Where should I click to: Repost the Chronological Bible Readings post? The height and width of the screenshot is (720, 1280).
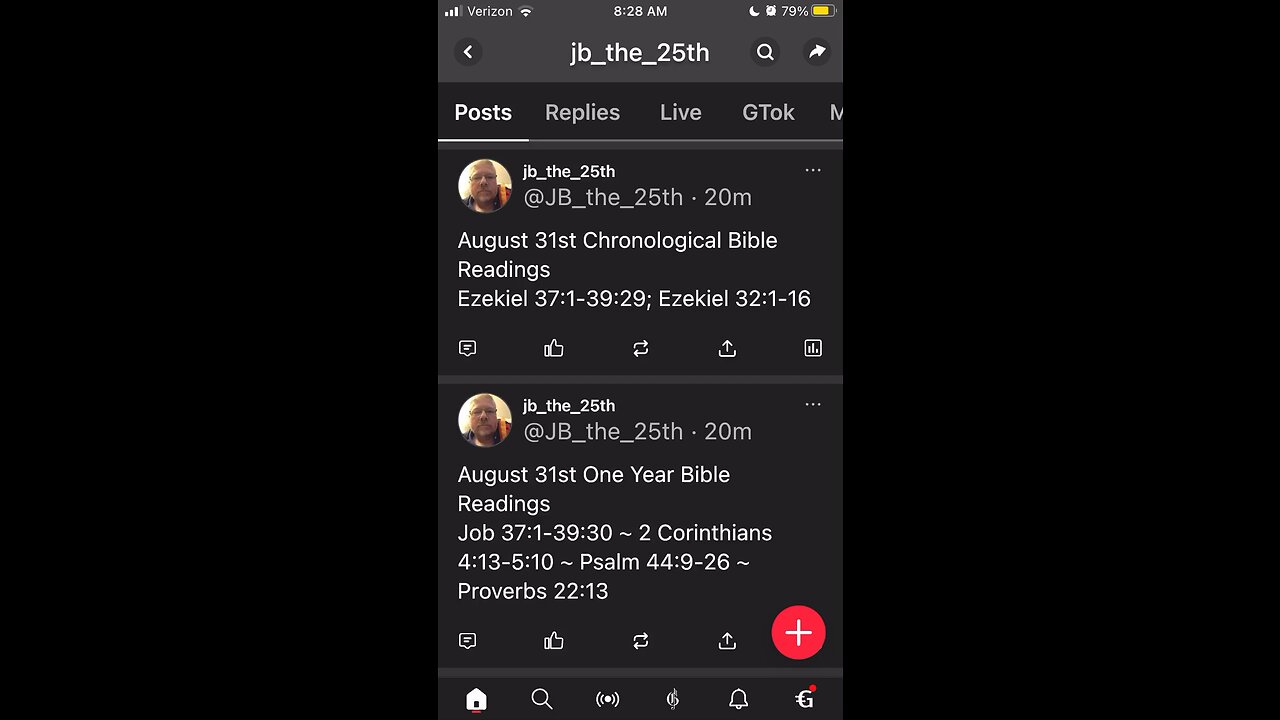(x=641, y=348)
